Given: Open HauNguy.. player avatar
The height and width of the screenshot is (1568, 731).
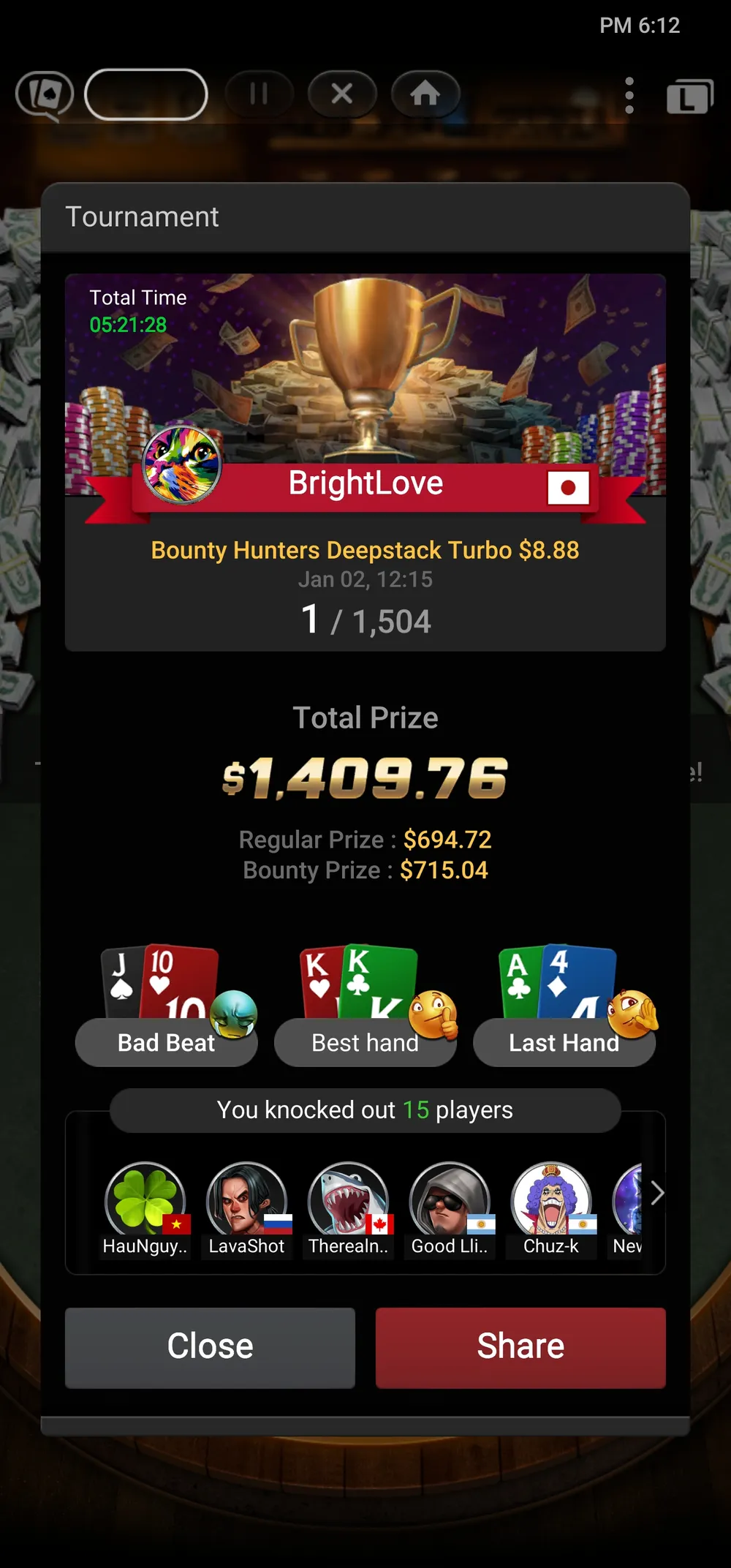Looking at the screenshot, I should coord(145,1201).
